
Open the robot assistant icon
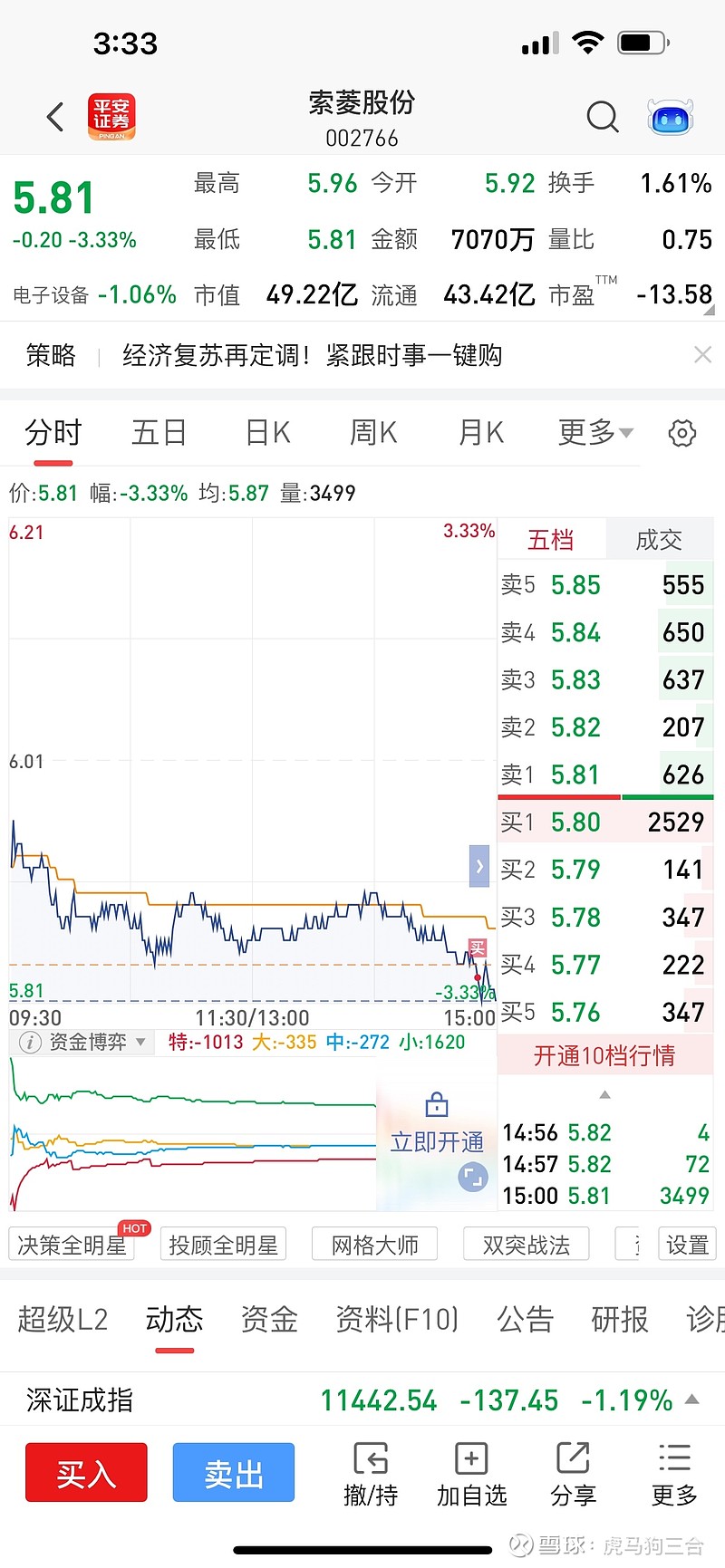point(670,117)
